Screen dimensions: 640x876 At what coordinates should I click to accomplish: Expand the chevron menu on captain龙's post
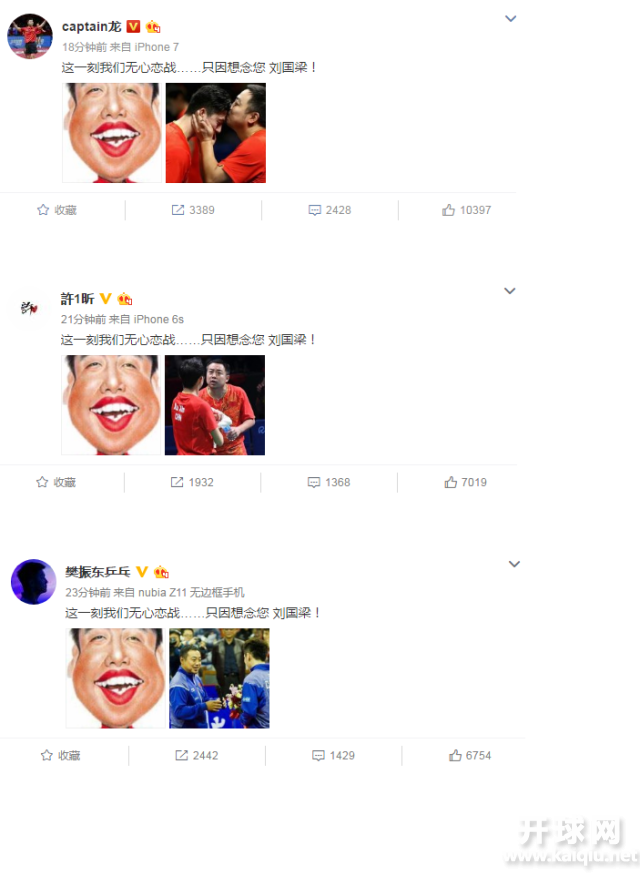(511, 19)
